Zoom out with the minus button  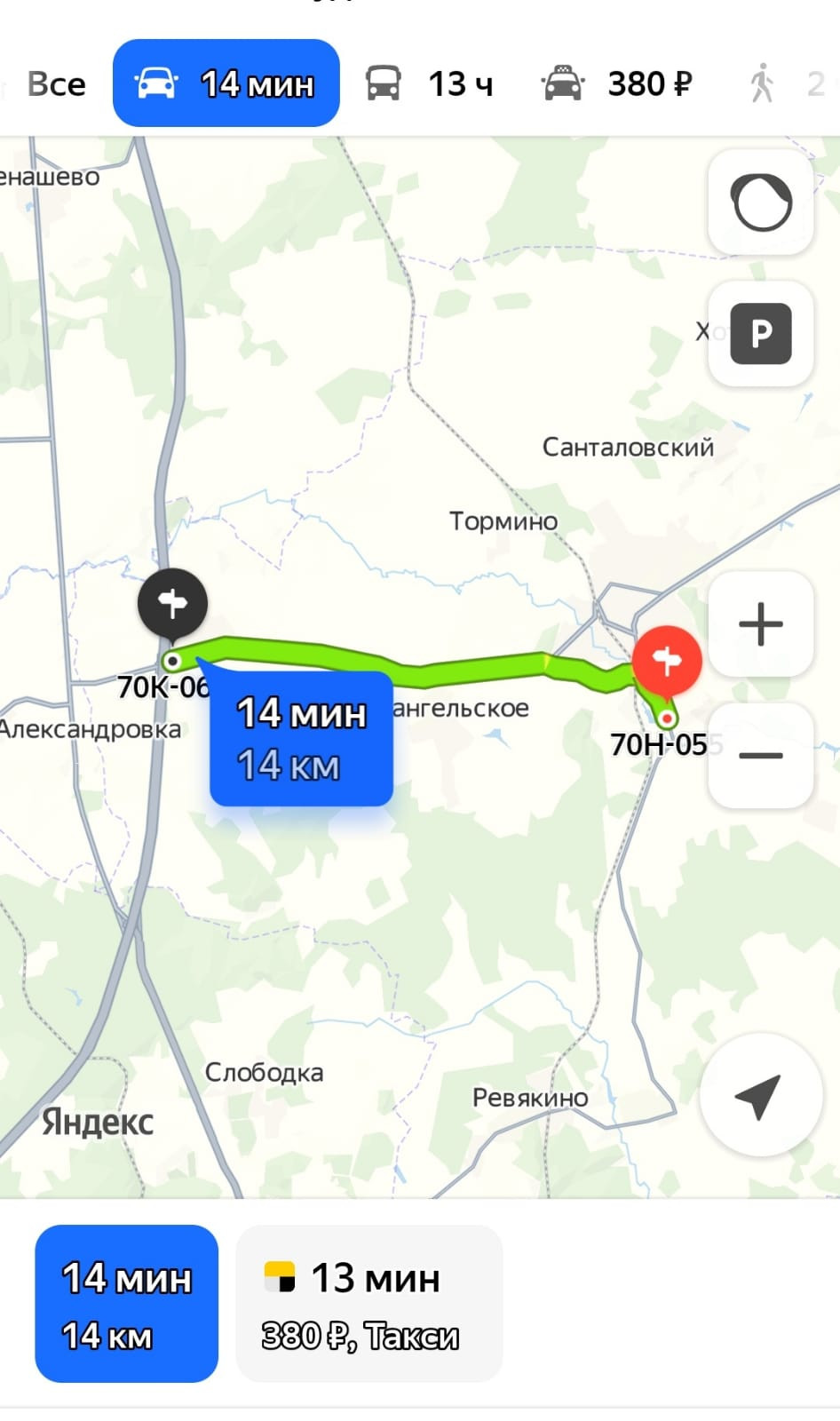761,756
